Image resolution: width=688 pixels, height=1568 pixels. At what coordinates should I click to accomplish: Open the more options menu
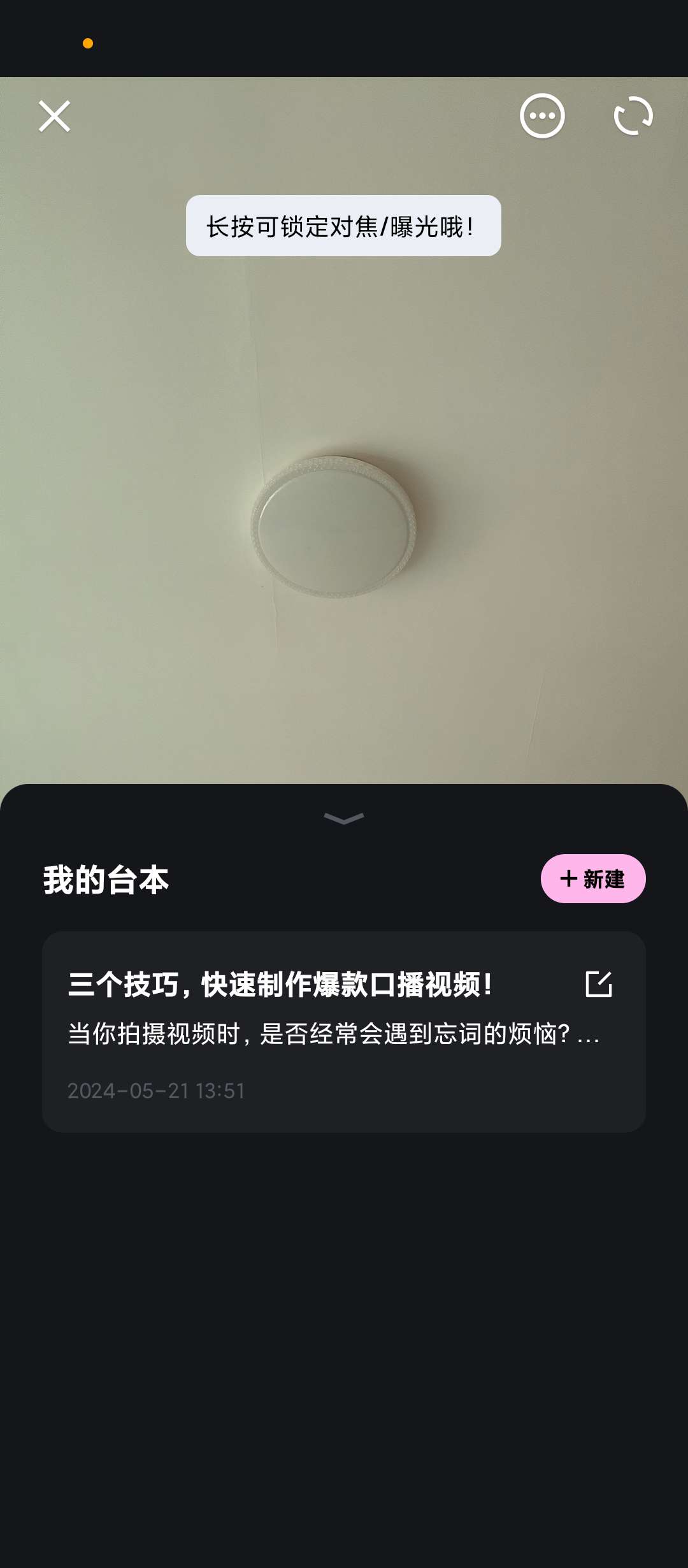[542, 116]
